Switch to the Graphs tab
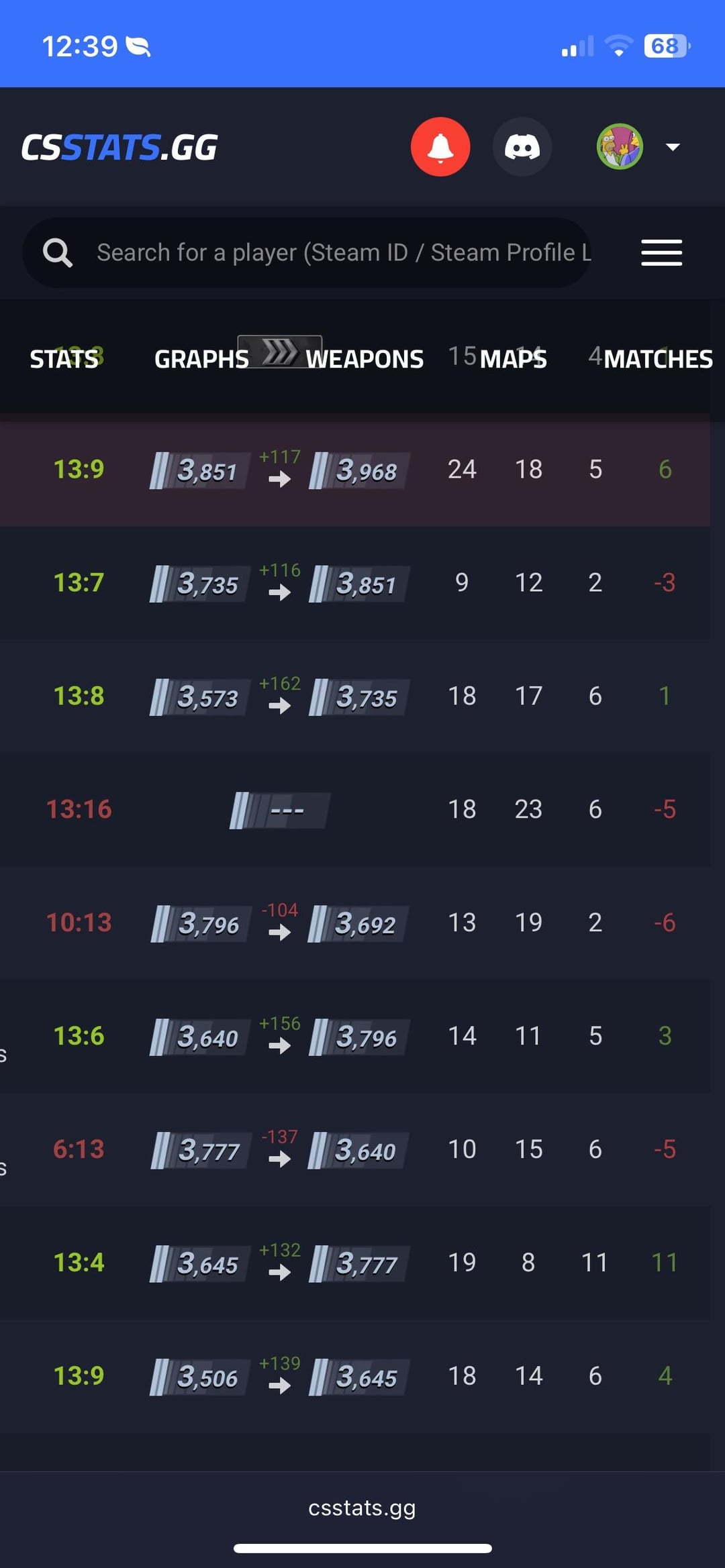This screenshot has width=725, height=1568. tap(201, 359)
